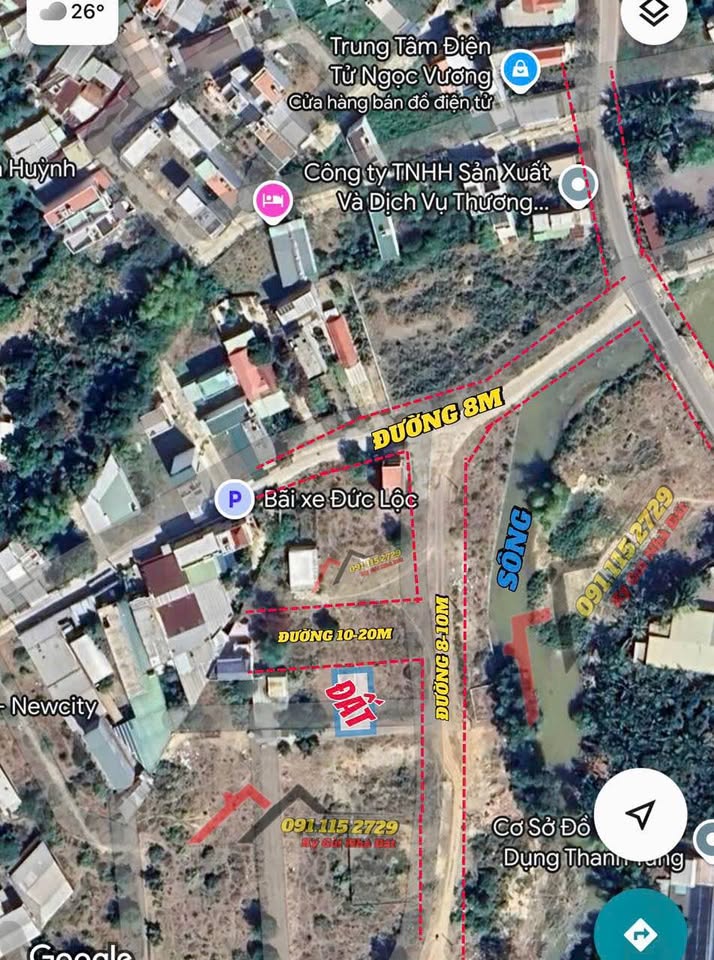
Task: Open the Trung Tâm Điện Tử Ngọc Vương shop pin
Action: tap(521, 71)
